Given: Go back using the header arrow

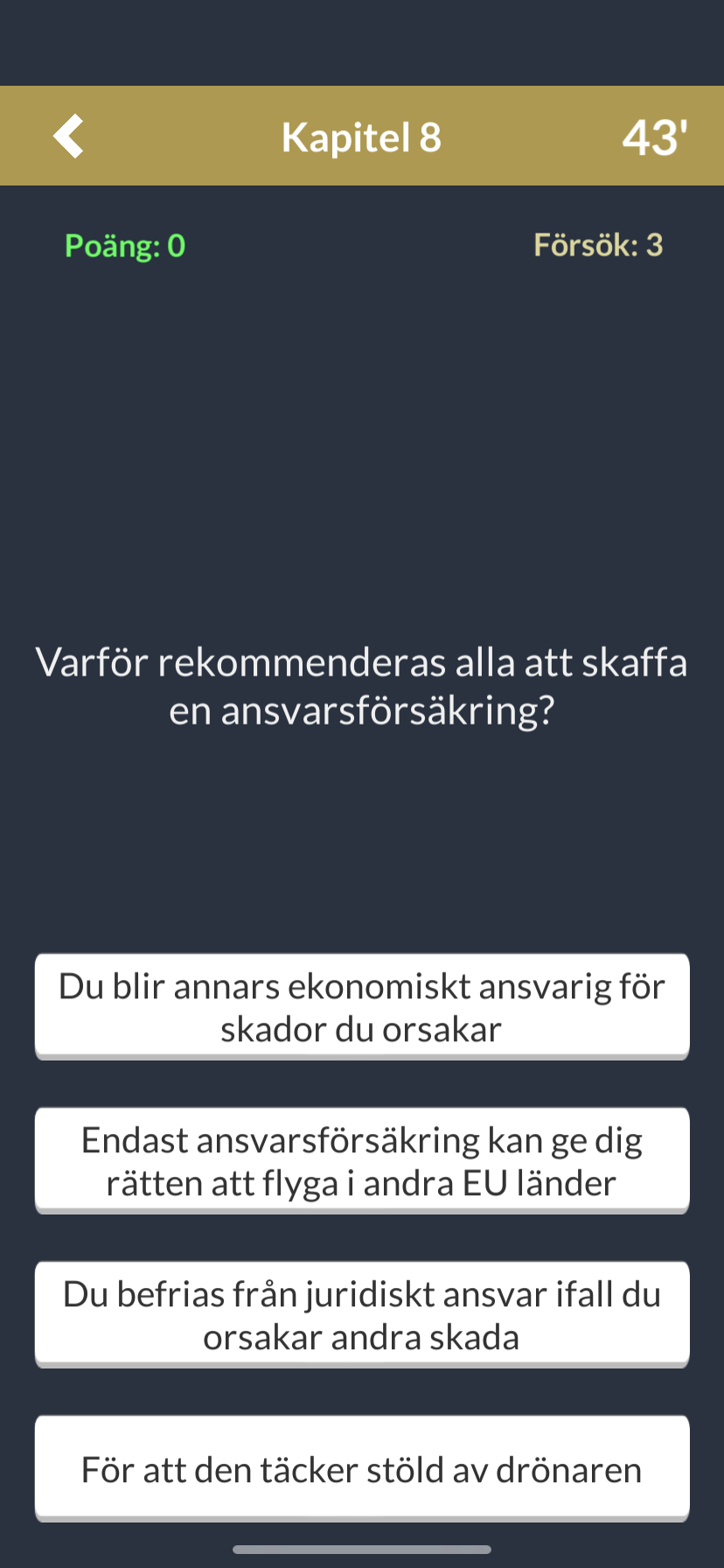Looking at the screenshot, I should 68,136.
